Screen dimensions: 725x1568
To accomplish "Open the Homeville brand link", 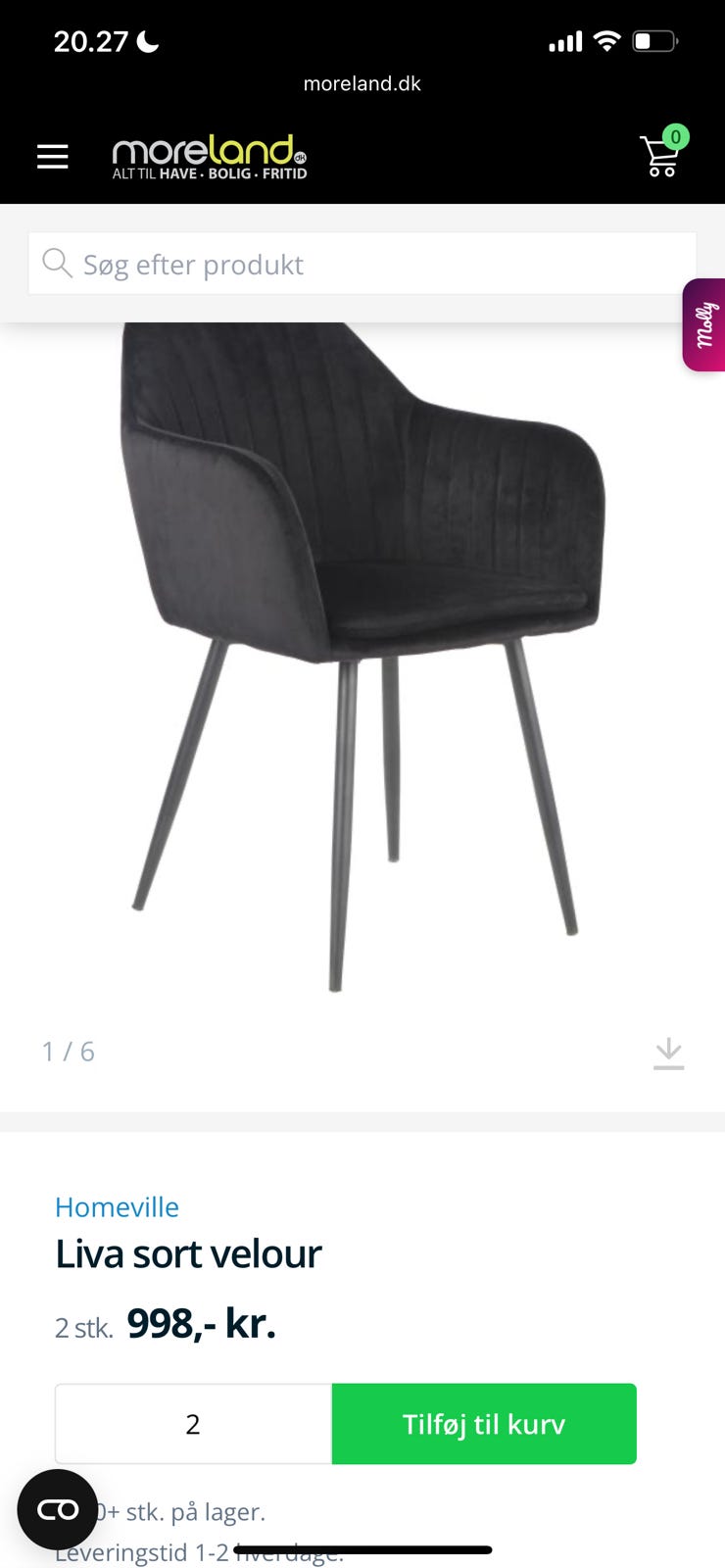I will 117,1206.
